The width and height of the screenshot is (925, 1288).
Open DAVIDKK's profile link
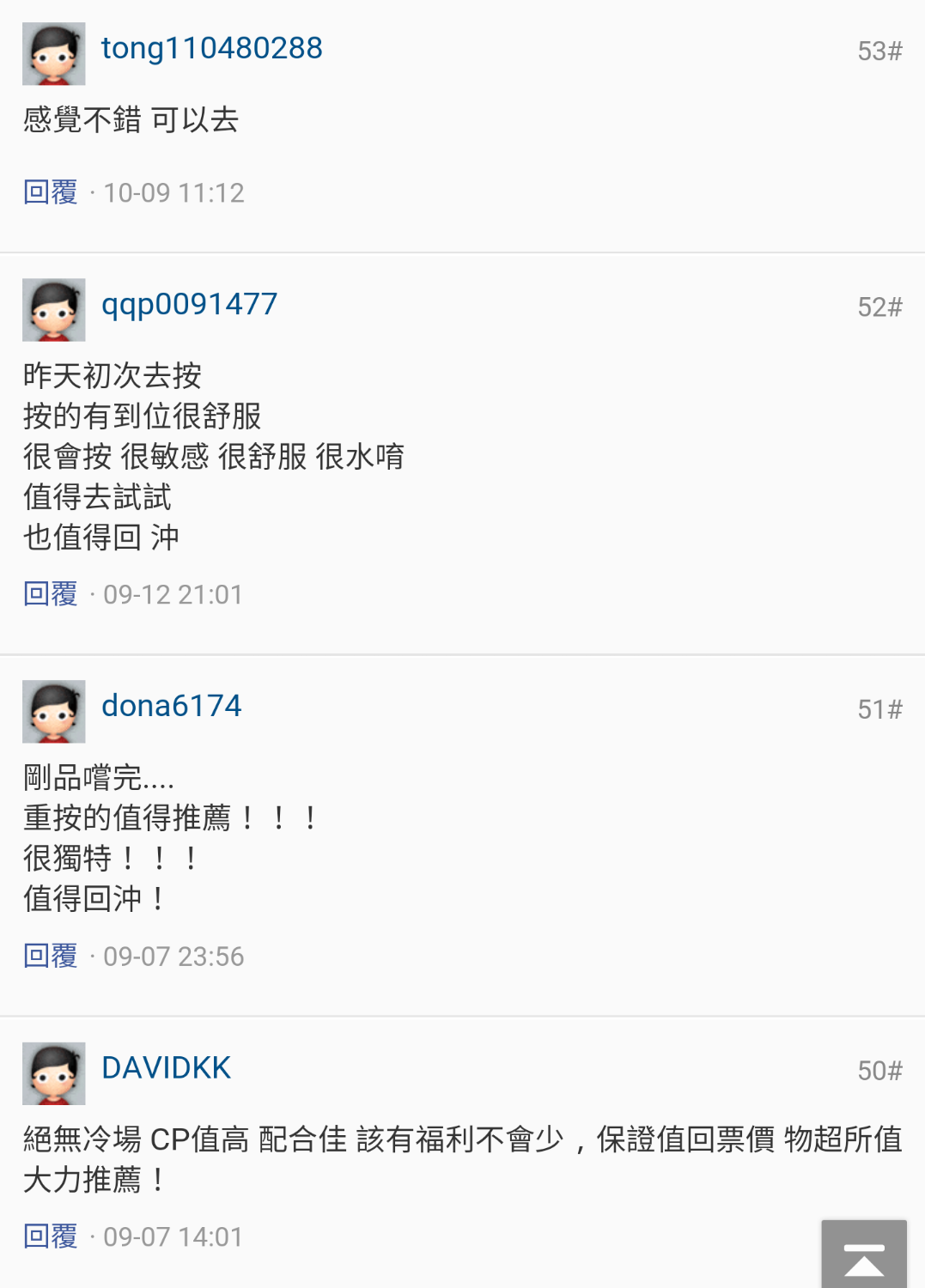tap(166, 1068)
